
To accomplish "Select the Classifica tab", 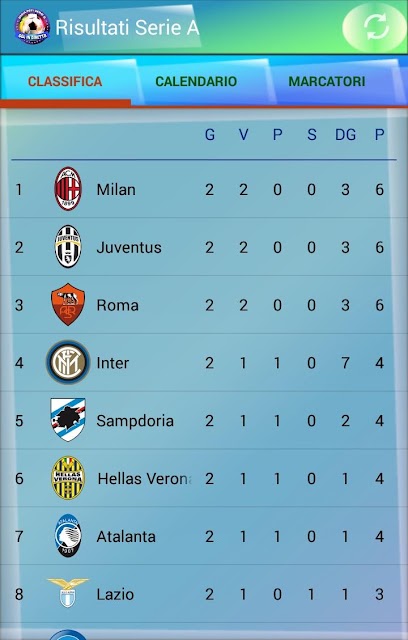I will pyautogui.click(x=65, y=81).
